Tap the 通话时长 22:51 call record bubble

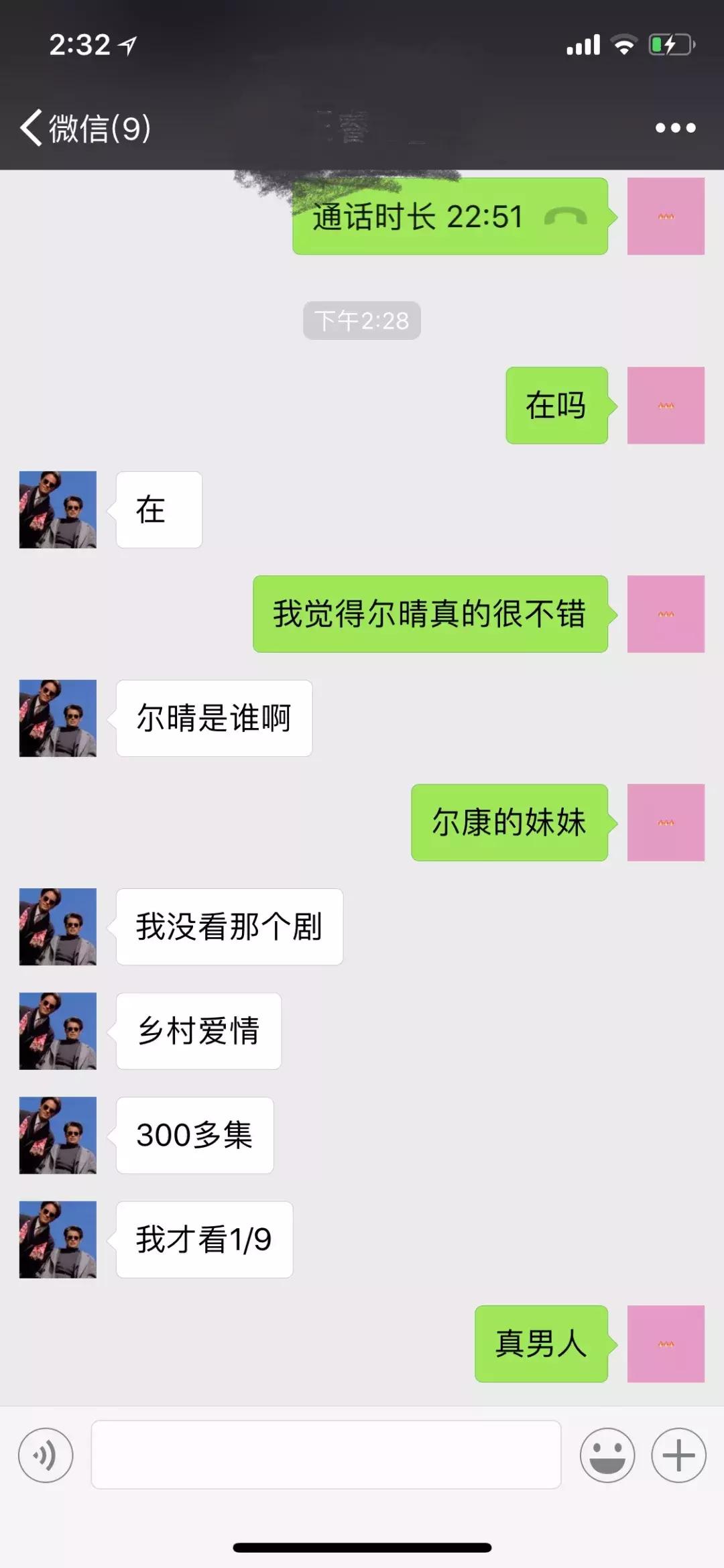point(449,217)
